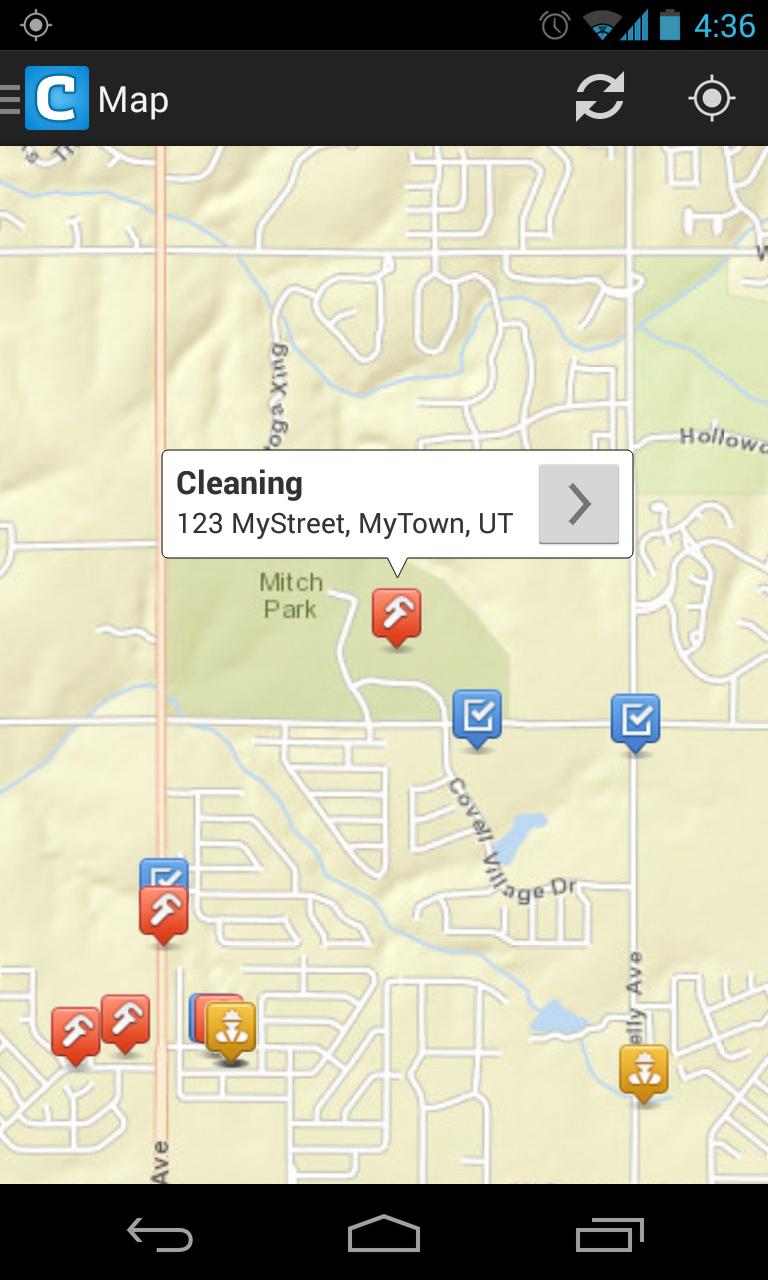Go back using system back button
The height and width of the screenshot is (1280, 768).
click(x=160, y=1236)
